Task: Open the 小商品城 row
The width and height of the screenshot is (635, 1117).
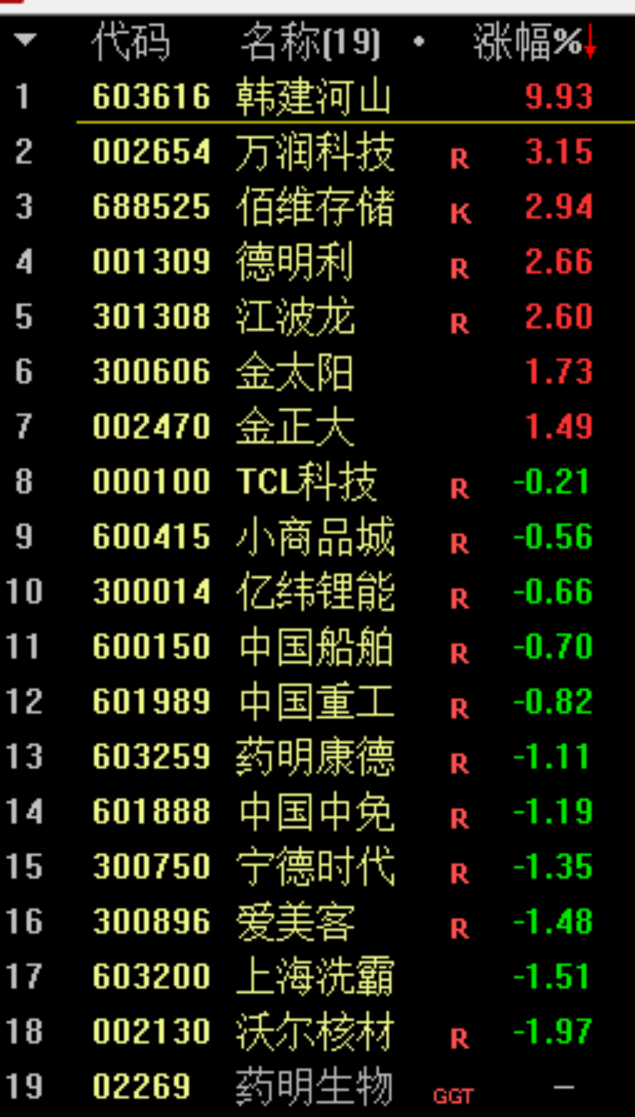Action: [314, 537]
